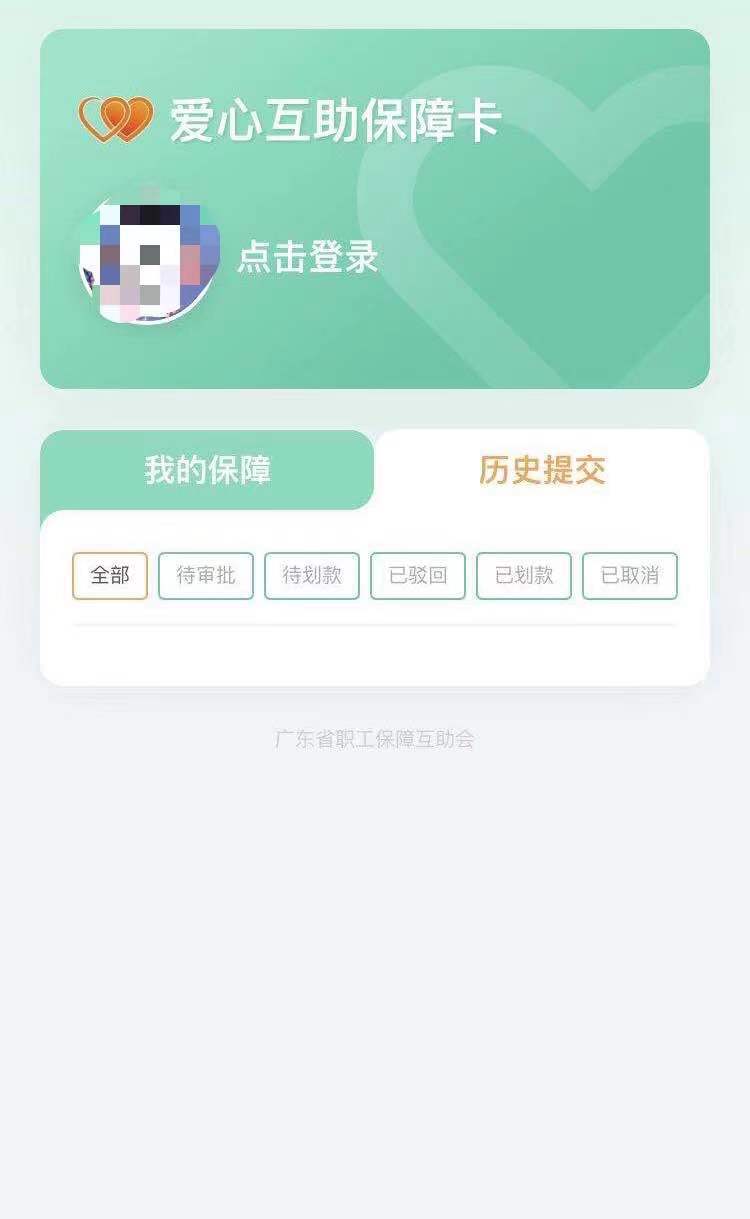Filter by 待划款 status
750x1219 pixels.
click(312, 576)
